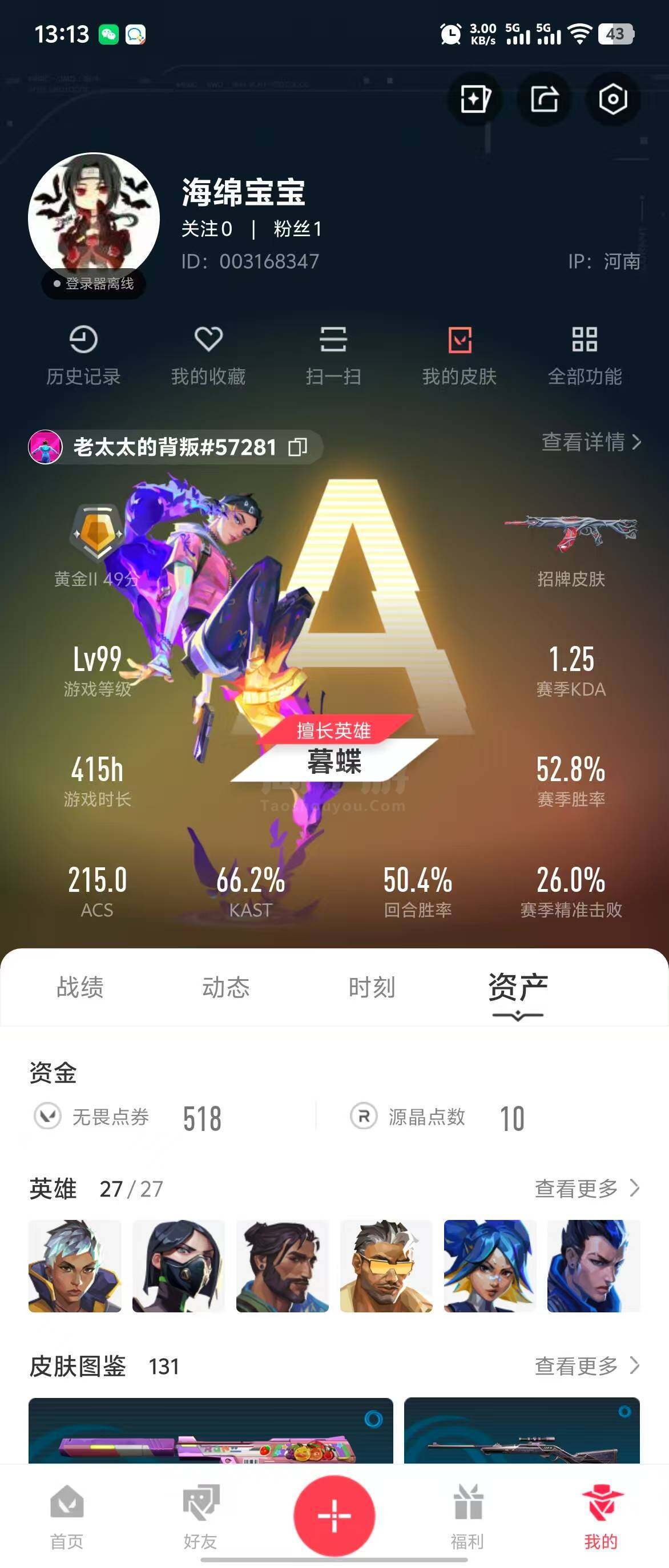669x1568 pixels.
Task: View more heroes via 查看更多
Action: (x=587, y=1187)
